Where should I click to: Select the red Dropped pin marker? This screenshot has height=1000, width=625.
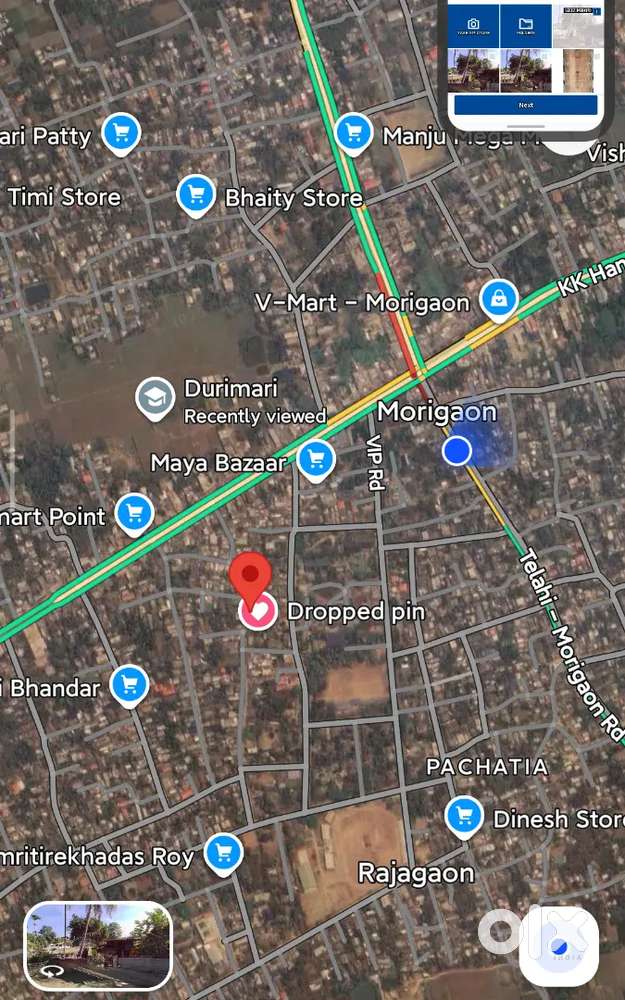click(x=250, y=579)
